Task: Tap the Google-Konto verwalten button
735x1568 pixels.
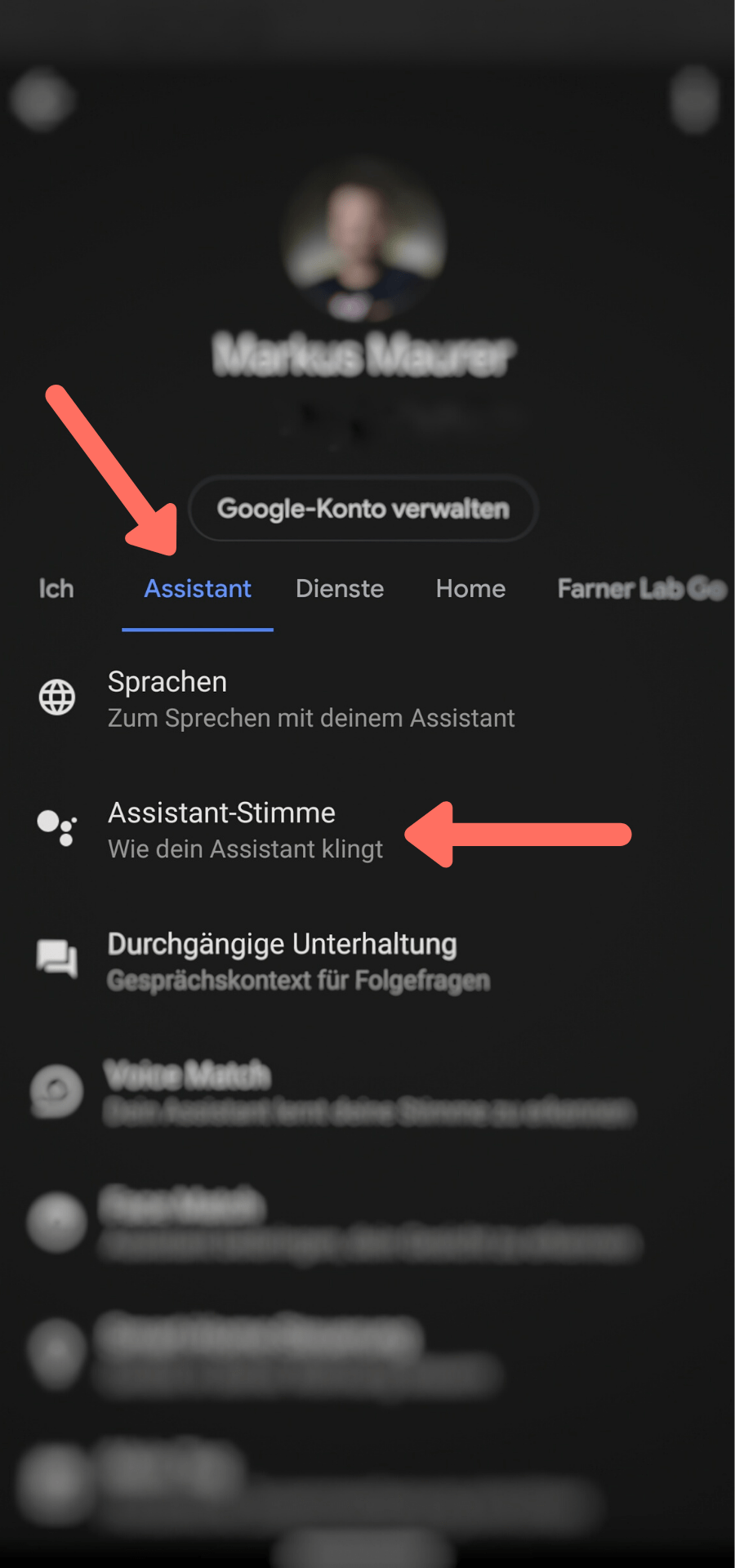Action: 363,509
